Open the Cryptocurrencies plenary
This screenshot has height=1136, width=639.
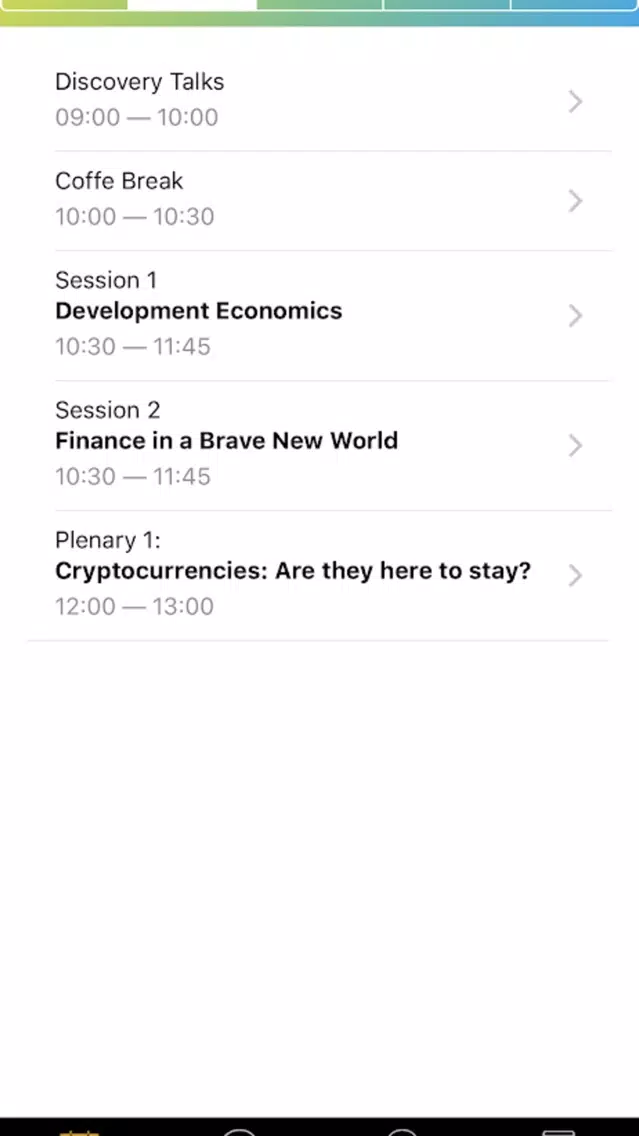click(318, 574)
